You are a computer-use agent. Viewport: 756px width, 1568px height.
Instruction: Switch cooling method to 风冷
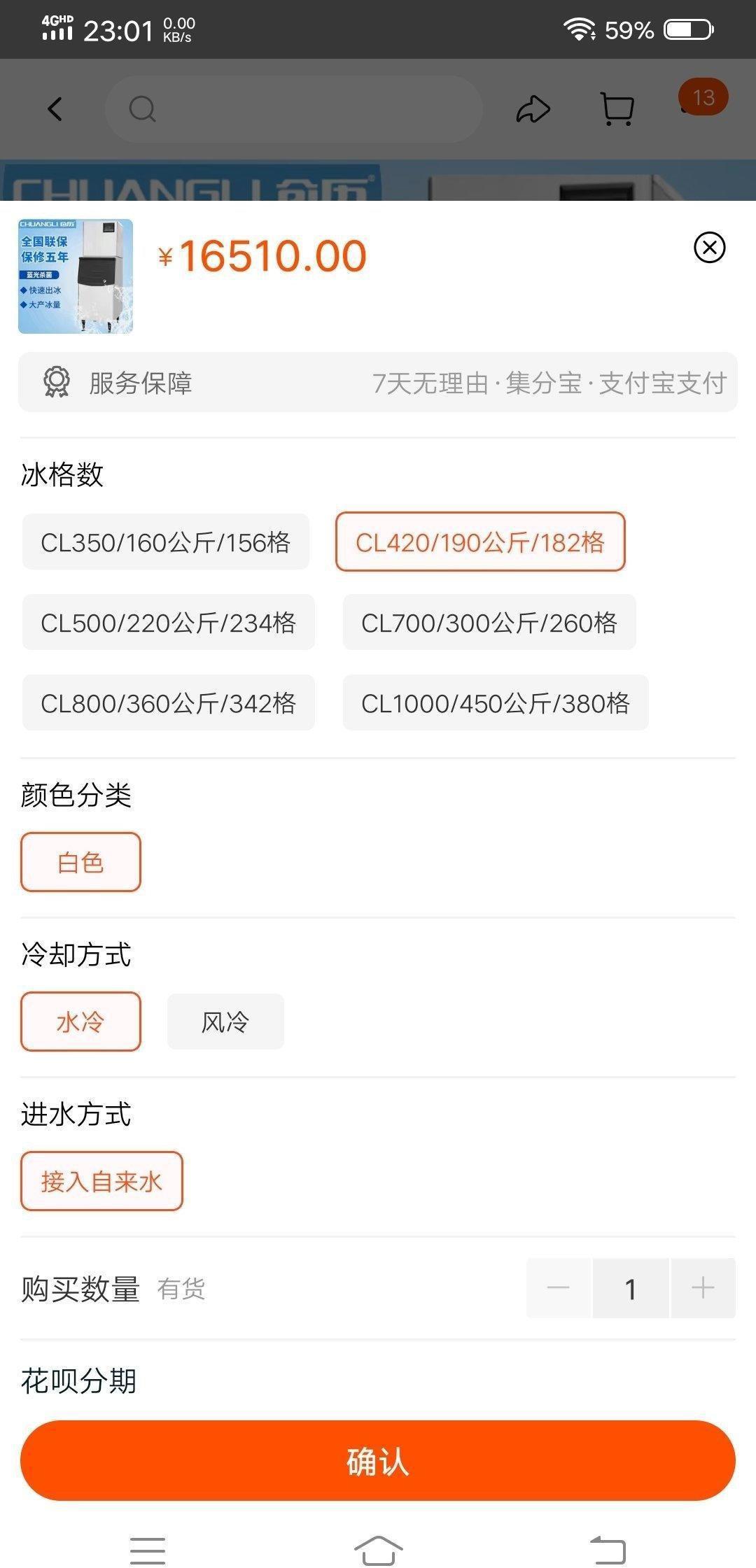click(225, 1022)
